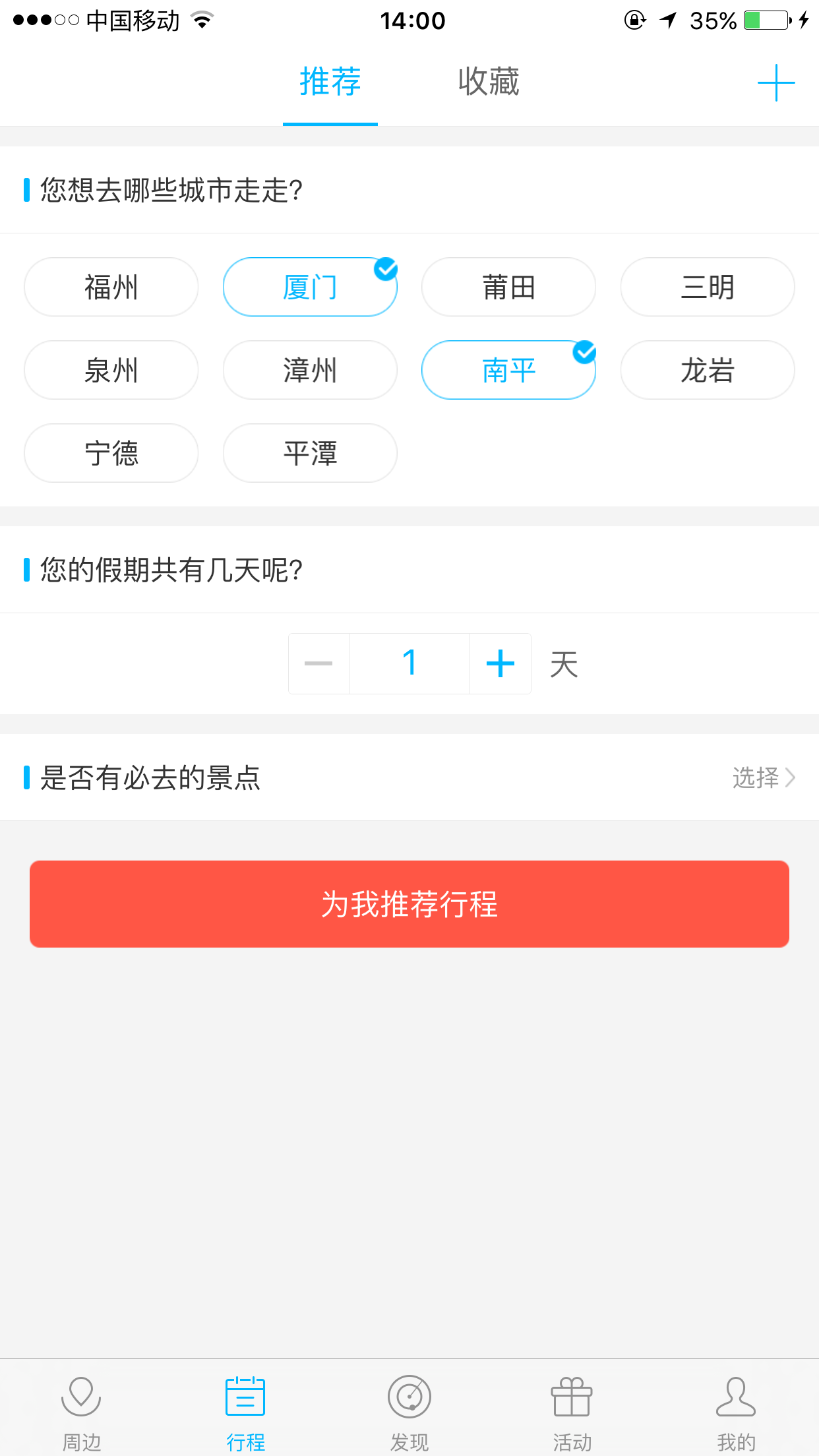Tap the 为我推荐行程 recommend button
The width and height of the screenshot is (819, 1456).
click(x=409, y=906)
